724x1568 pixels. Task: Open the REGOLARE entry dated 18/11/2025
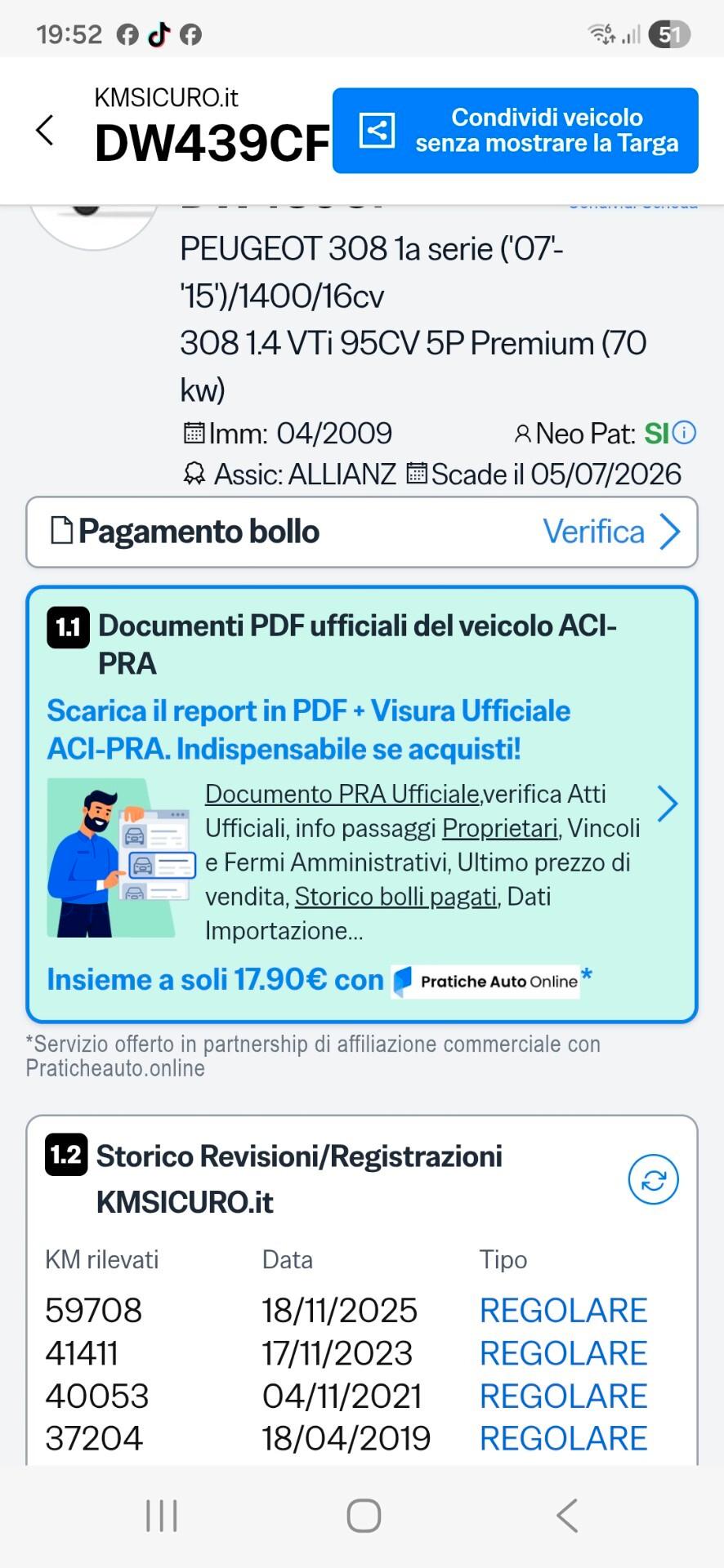coord(563,1311)
